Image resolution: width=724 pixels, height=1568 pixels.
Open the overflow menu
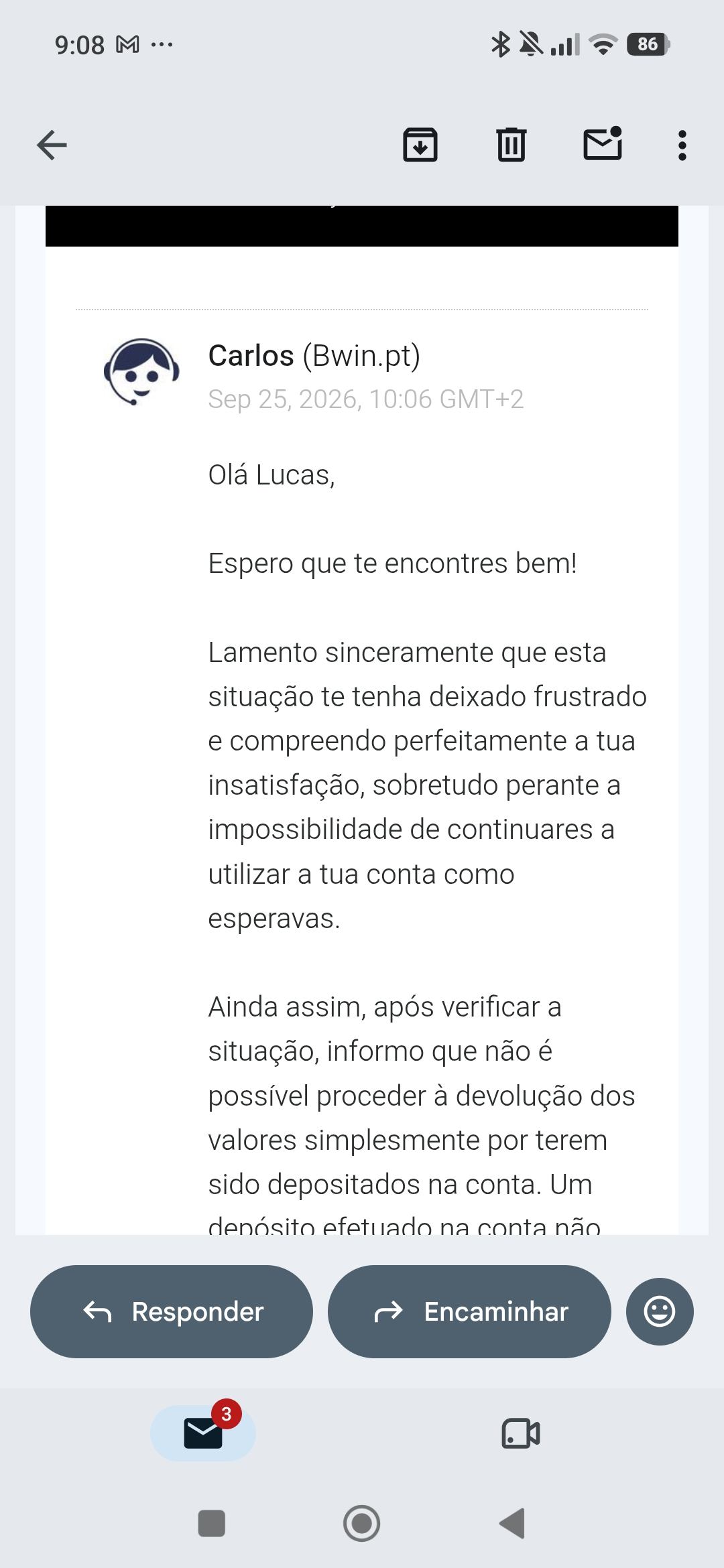click(x=682, y=145)
